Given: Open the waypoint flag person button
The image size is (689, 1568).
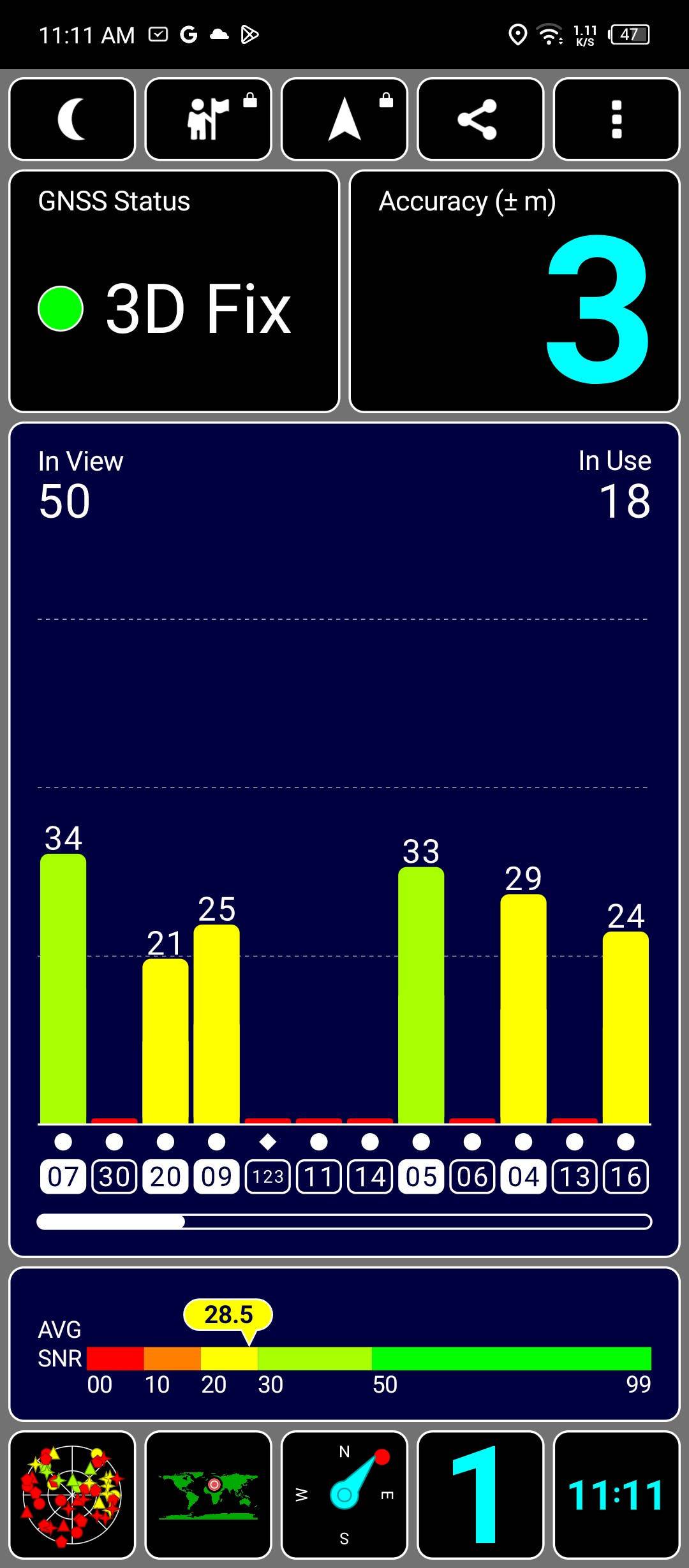Looking at the screenshot, I should coord(208,119).
